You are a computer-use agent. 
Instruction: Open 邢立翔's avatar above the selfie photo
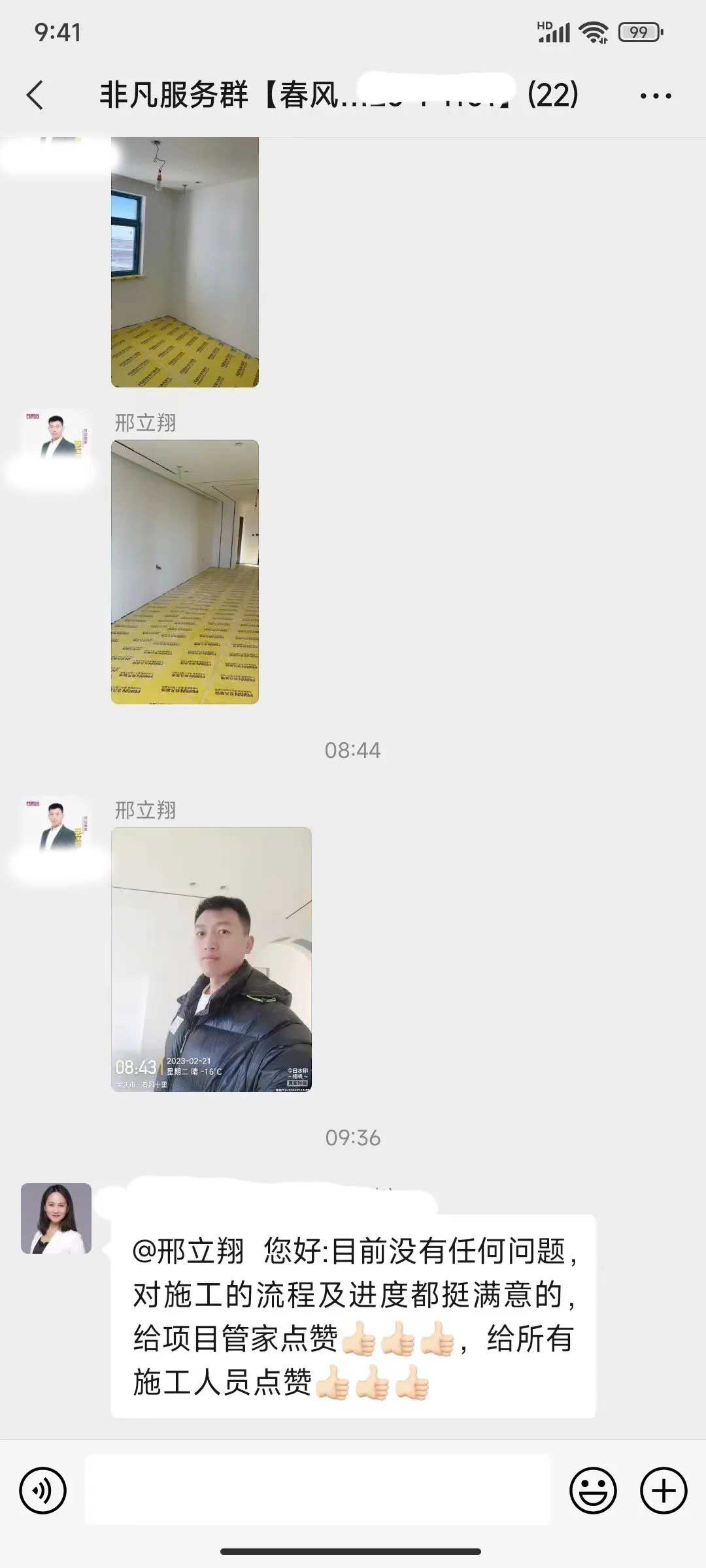click(56, 826)
